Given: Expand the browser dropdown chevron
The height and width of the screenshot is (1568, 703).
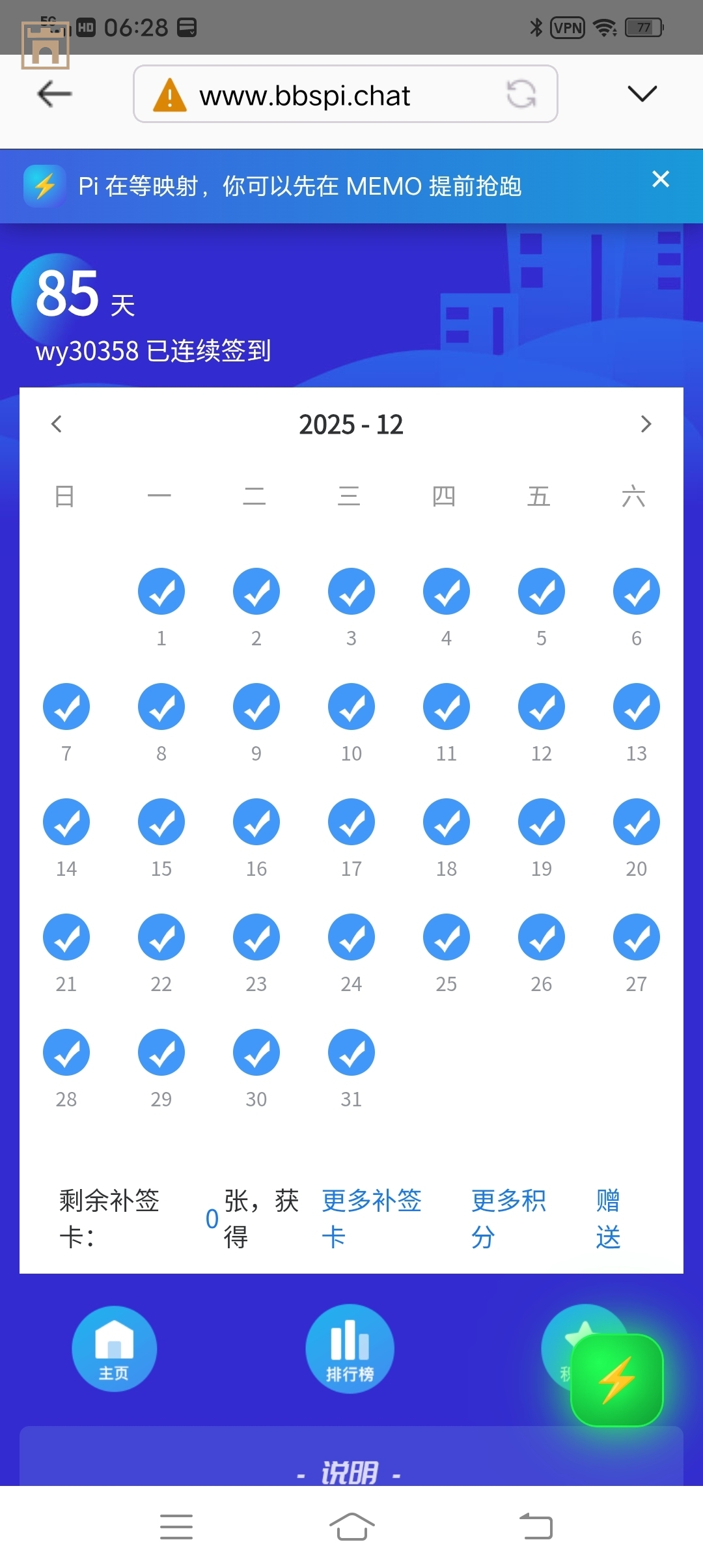Looking at the screenshot, I should pyautogui.click(x=642, y=94).
